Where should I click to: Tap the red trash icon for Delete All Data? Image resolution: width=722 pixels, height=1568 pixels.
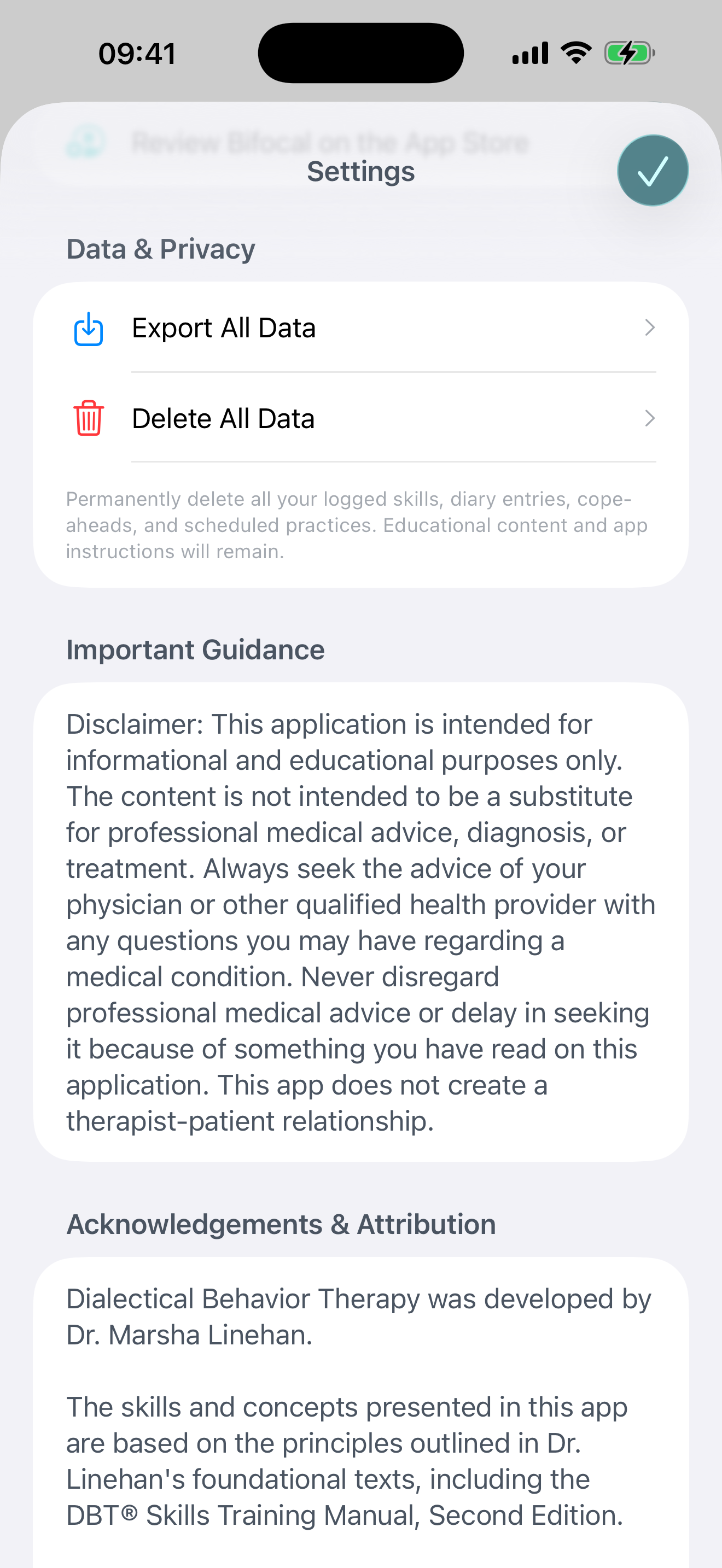[x=88, y=418]
